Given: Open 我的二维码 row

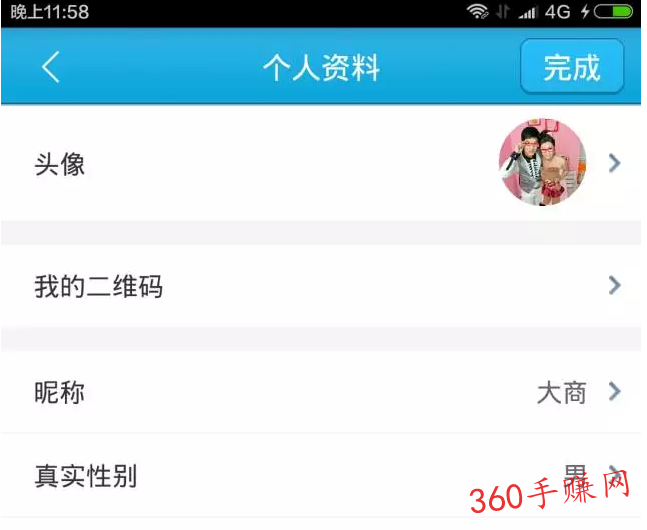Looking at the screenshot, I should [x=320, y=287].
